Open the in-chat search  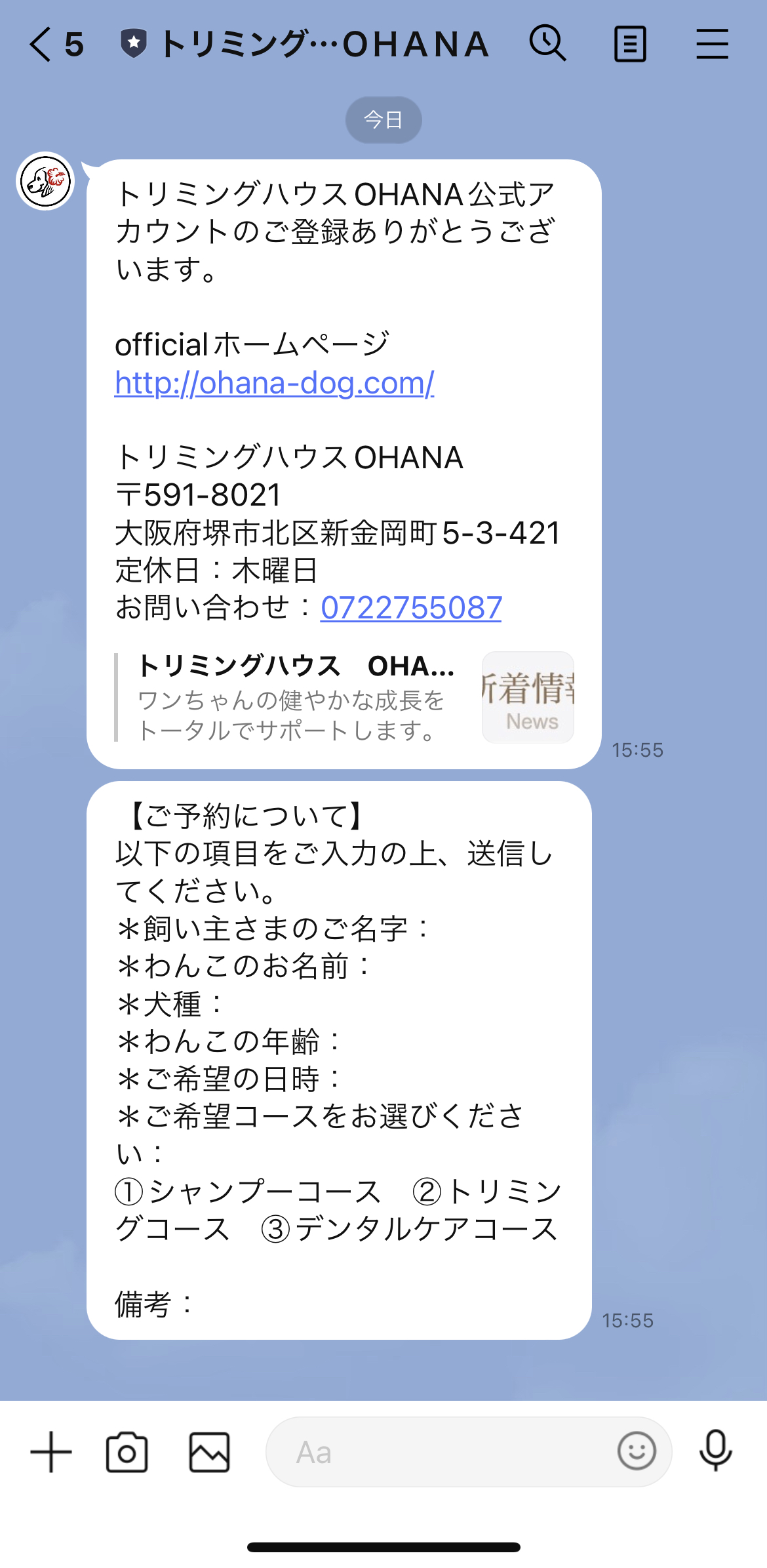click(x=548, y=44)
